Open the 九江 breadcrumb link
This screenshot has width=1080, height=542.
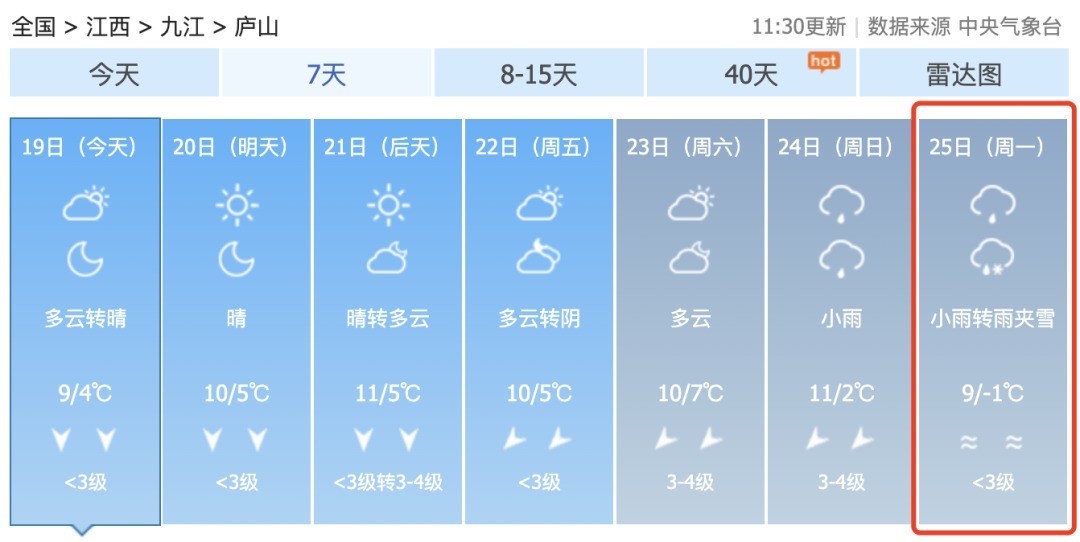pyautogui.click(x=182, y=27)
